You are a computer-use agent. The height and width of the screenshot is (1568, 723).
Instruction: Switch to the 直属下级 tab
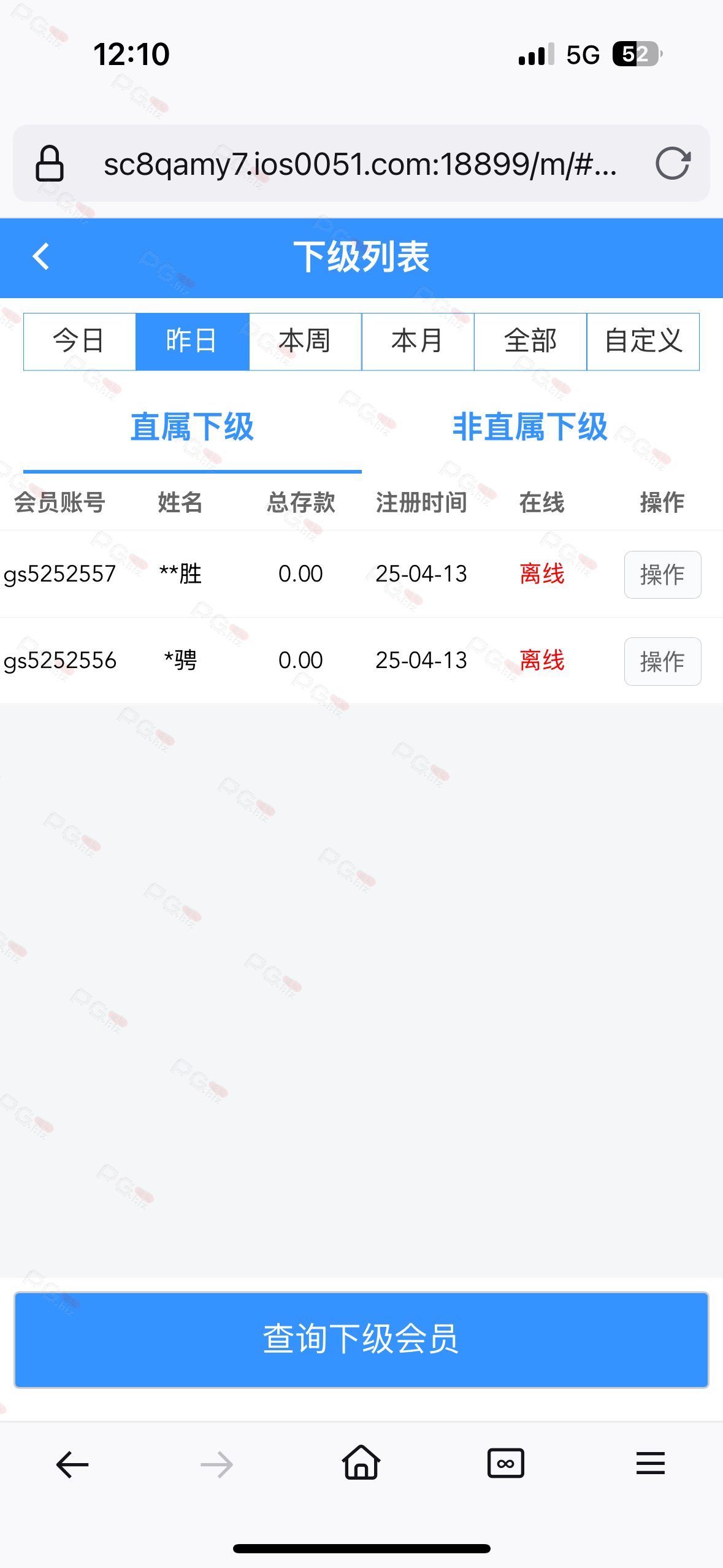click(x=192, y=428)
